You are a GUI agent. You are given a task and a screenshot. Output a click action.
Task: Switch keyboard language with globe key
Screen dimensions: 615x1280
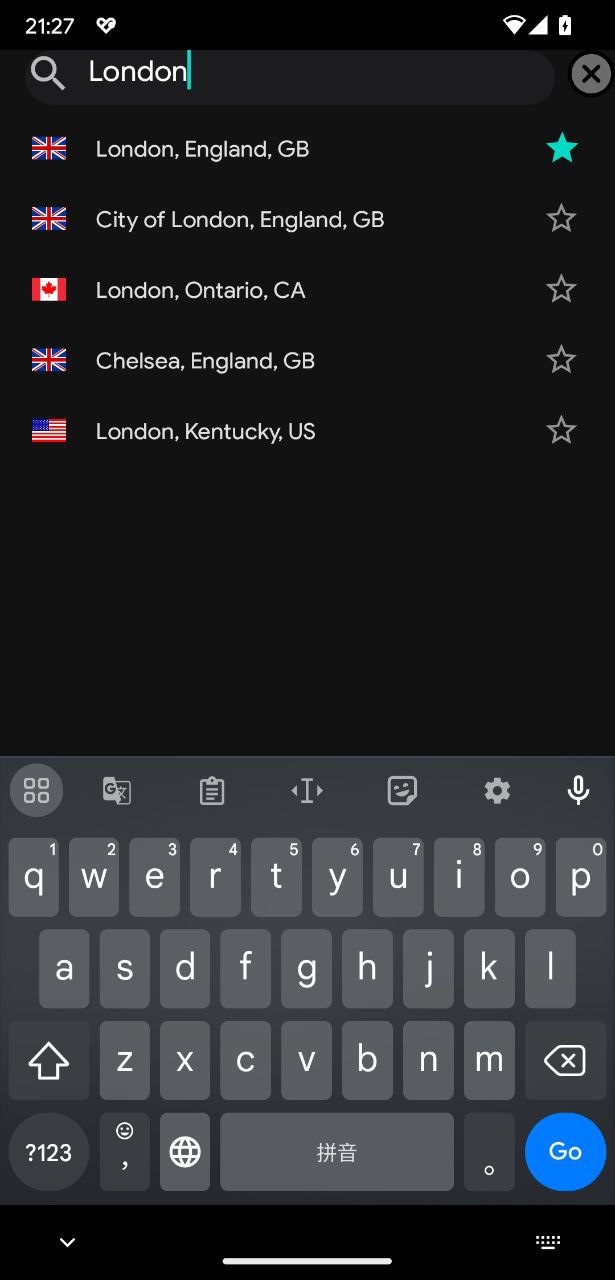coord(185,1152)
